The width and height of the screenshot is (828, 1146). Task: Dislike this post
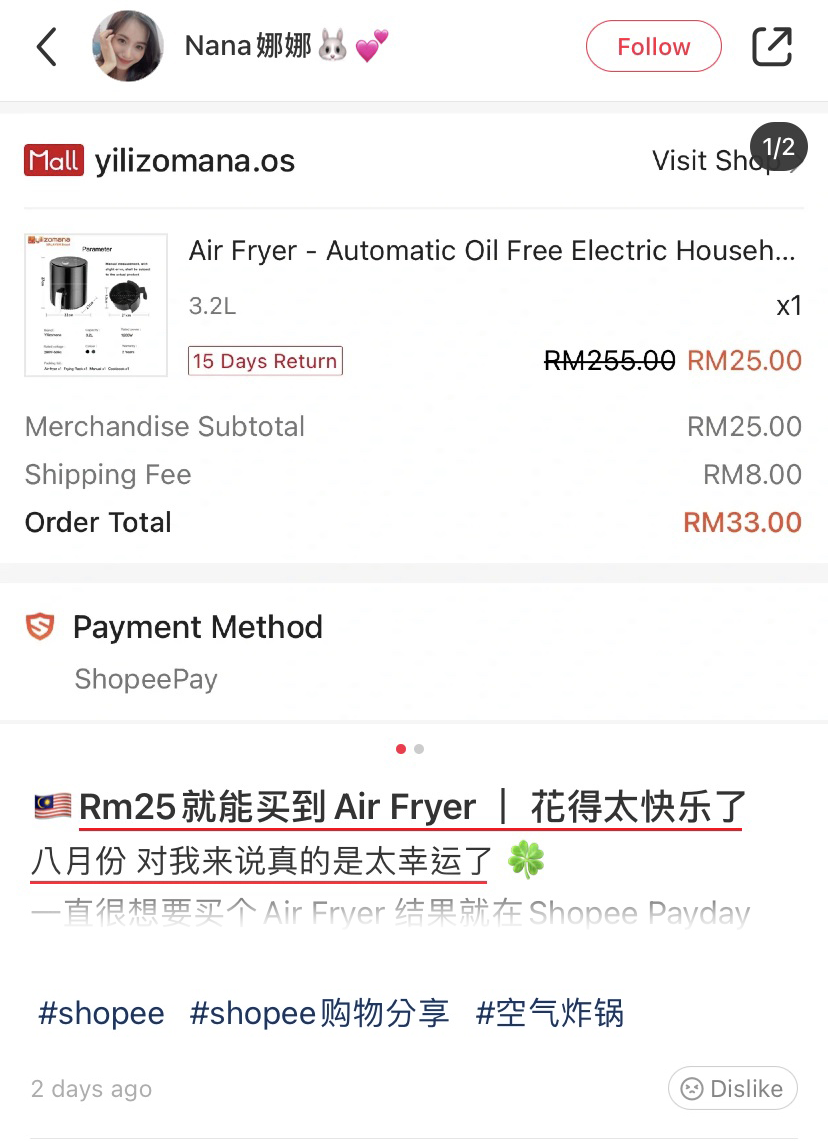(732, 1088)
